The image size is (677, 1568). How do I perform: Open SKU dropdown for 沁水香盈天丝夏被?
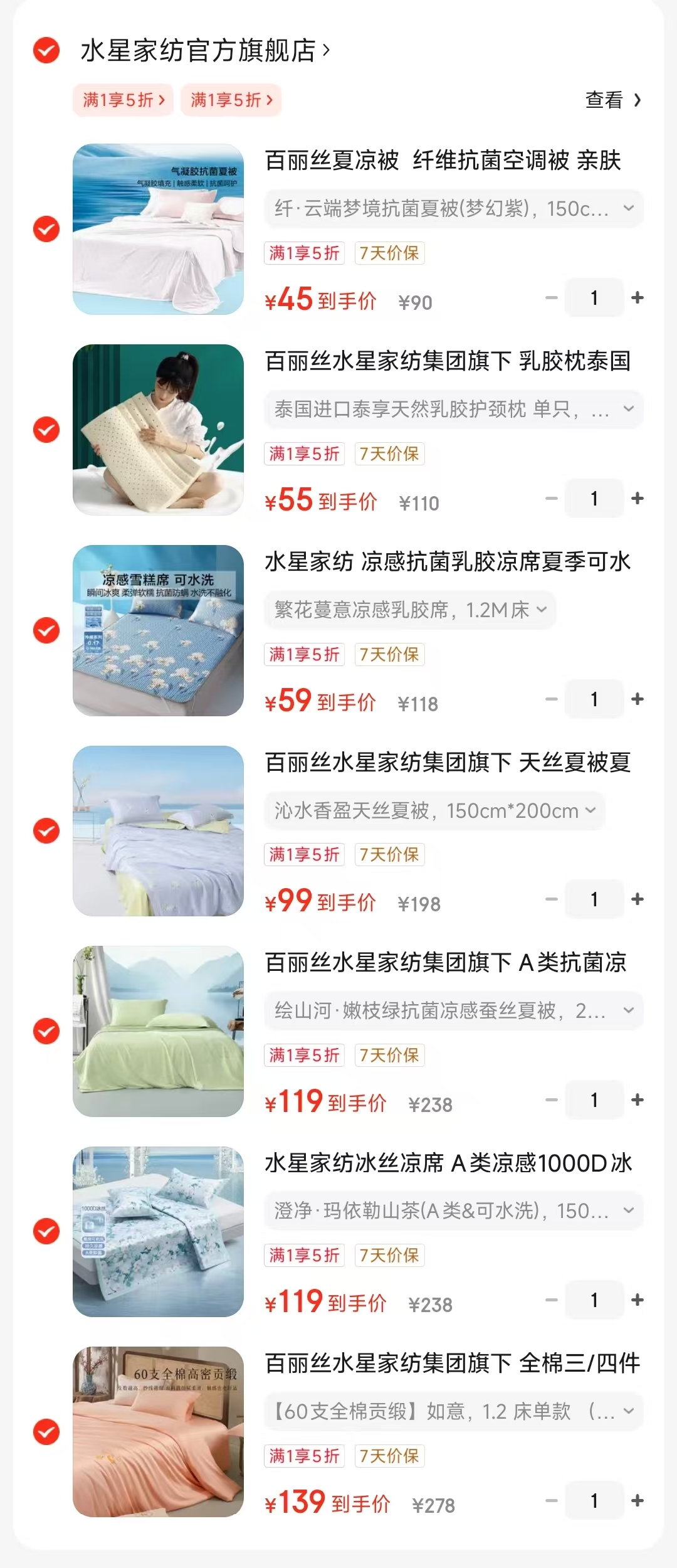[589, 810]
